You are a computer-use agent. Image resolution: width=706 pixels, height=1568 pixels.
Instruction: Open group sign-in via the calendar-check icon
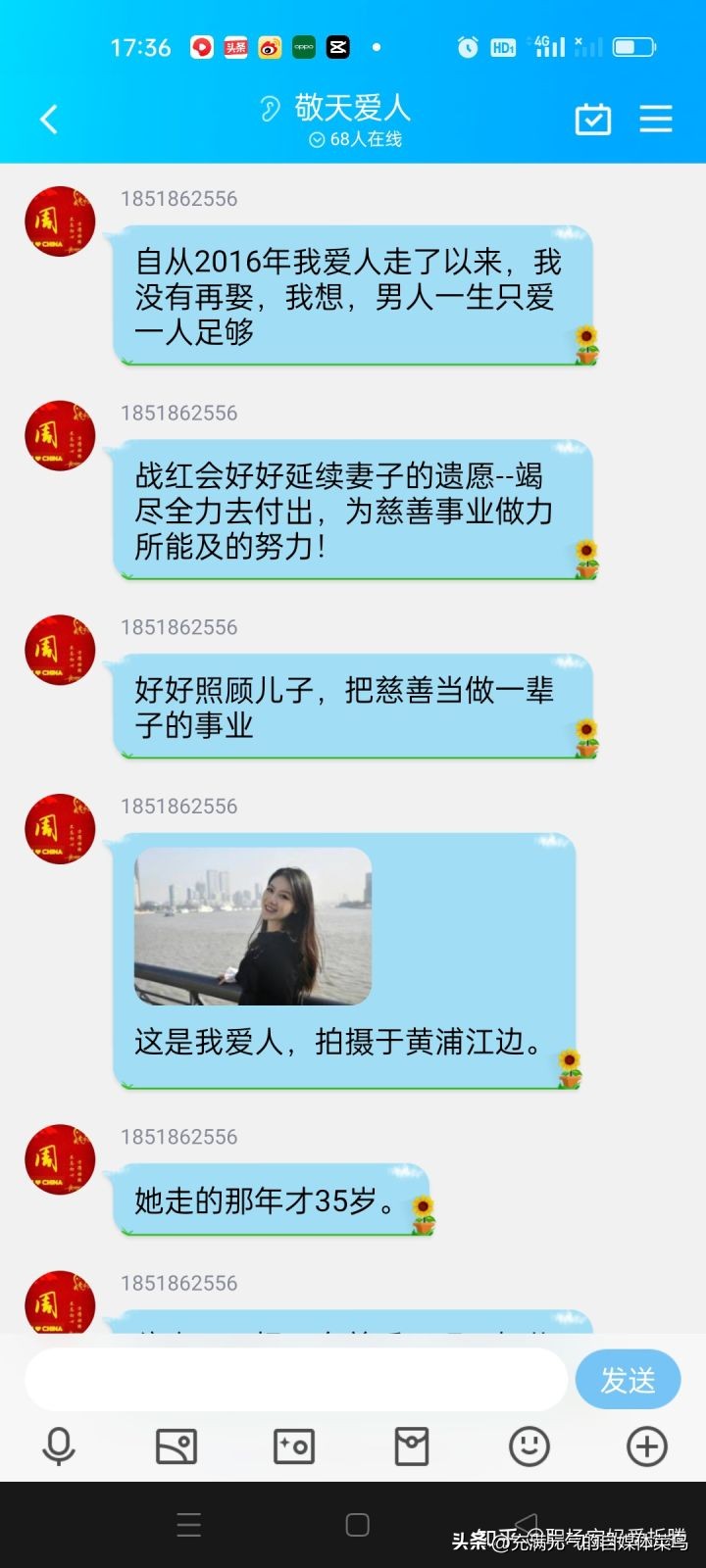[591, 119]
